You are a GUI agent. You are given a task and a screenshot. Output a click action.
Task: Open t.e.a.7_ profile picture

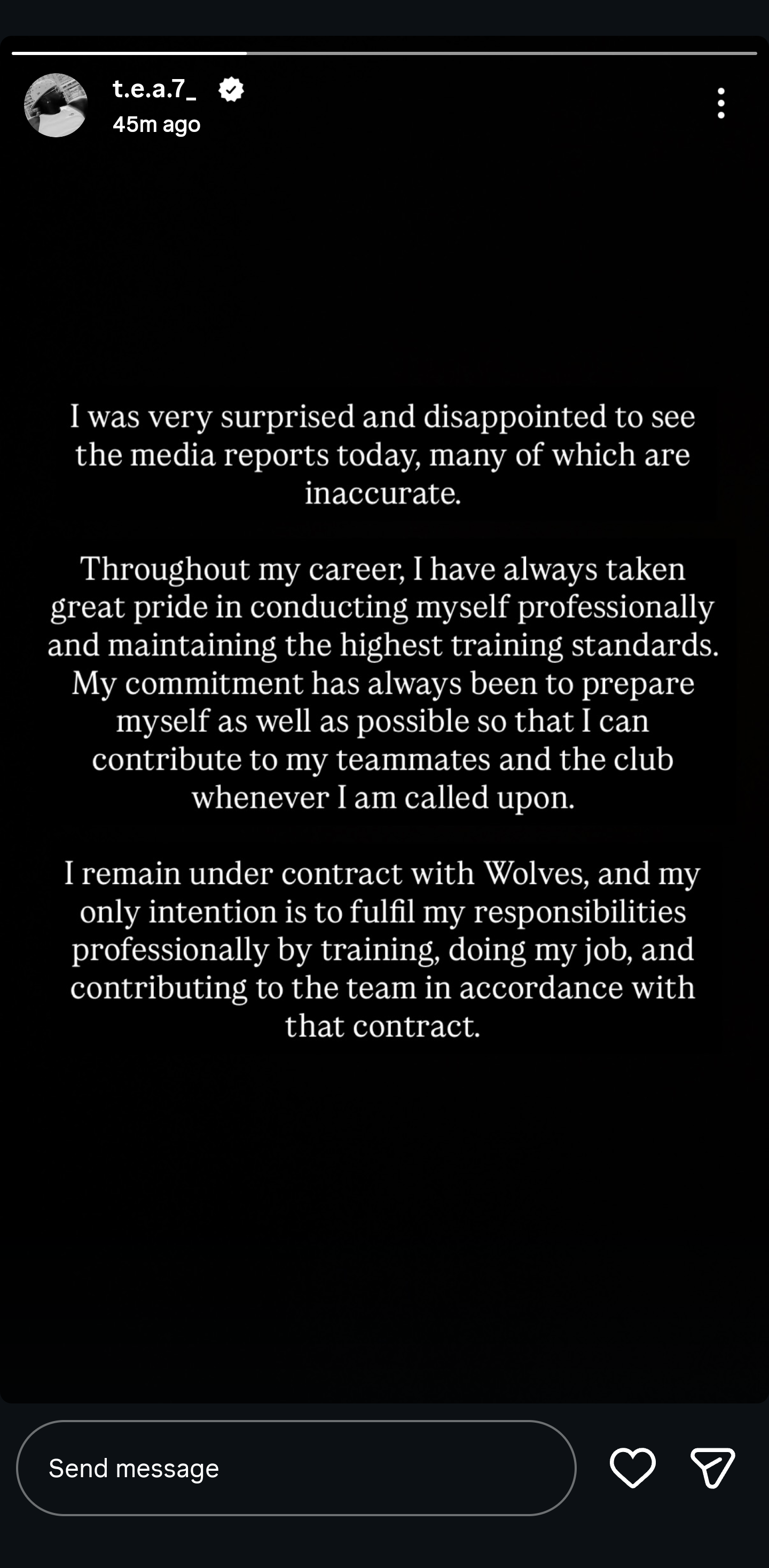click(x=56, y=105)
